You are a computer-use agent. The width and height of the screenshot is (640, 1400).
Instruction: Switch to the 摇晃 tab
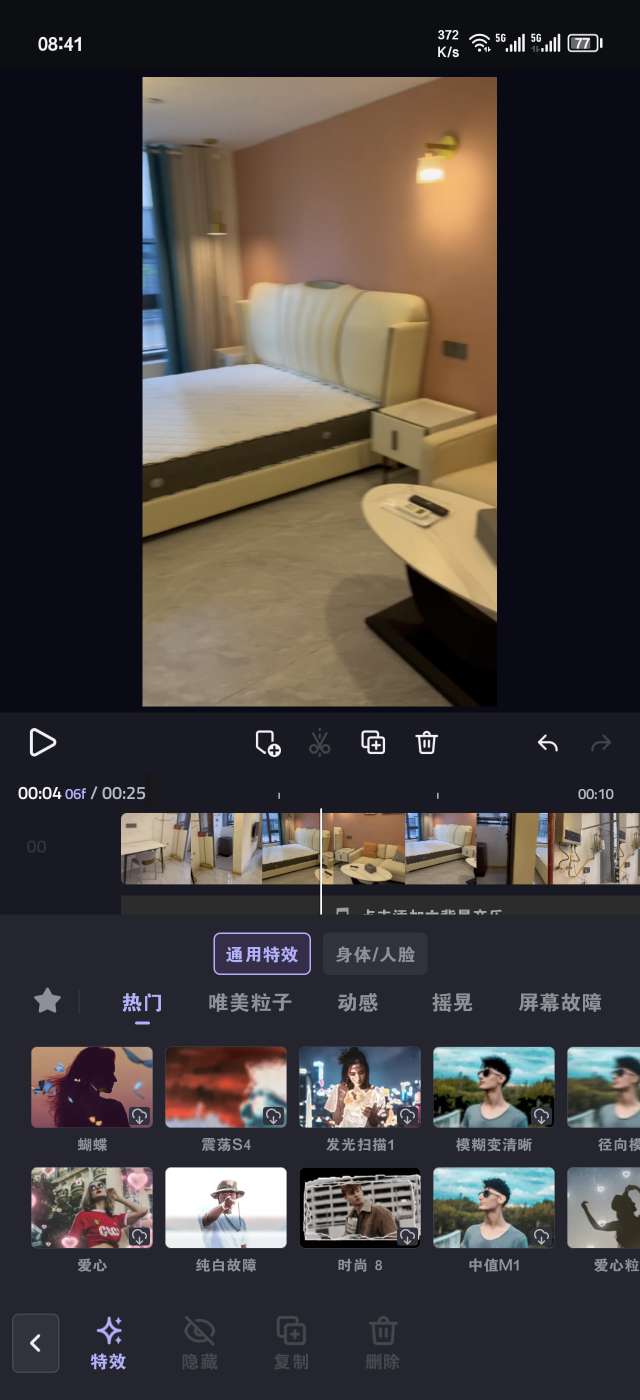[451, 1002]
